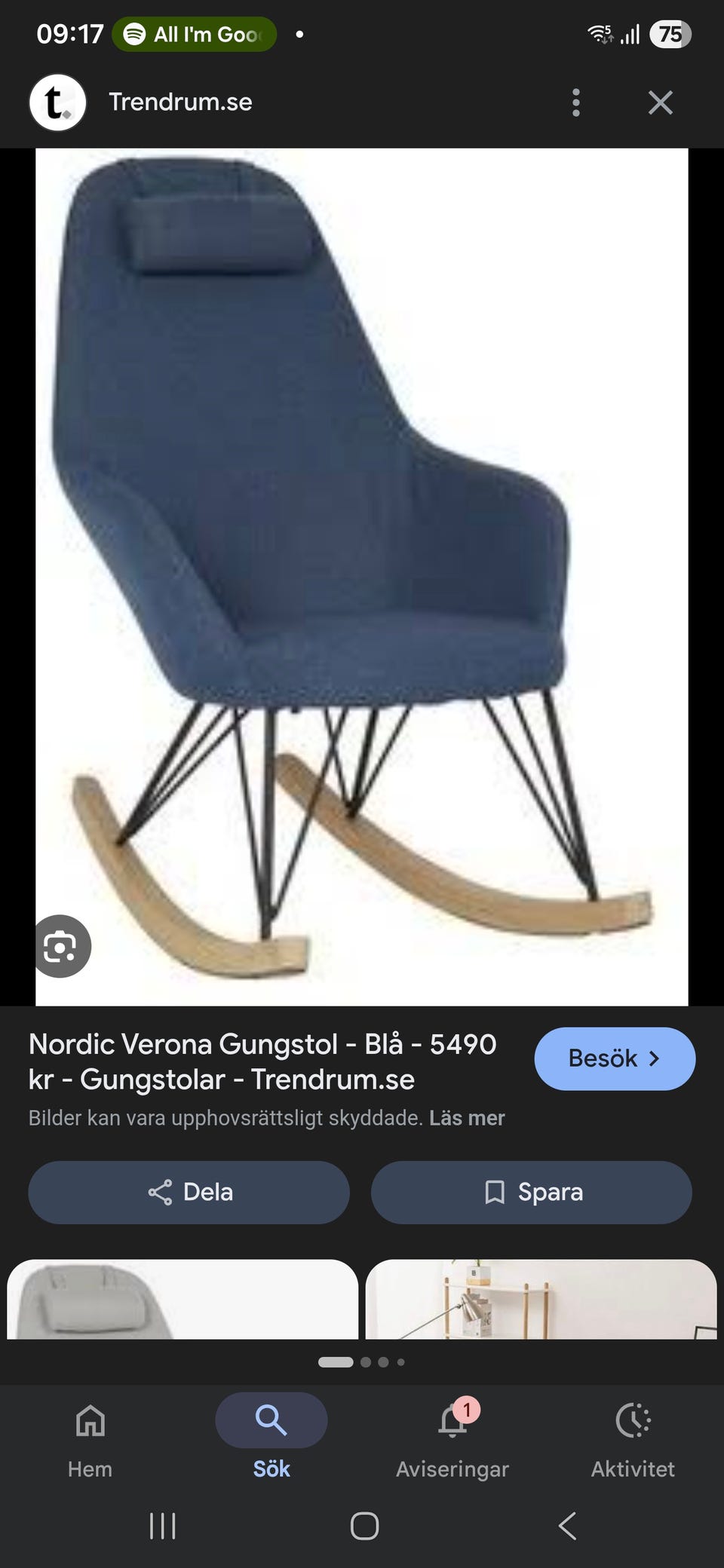Switch to the Sök tab
The width and height of the screenshot is (724, 1568).
(271, 1437)
